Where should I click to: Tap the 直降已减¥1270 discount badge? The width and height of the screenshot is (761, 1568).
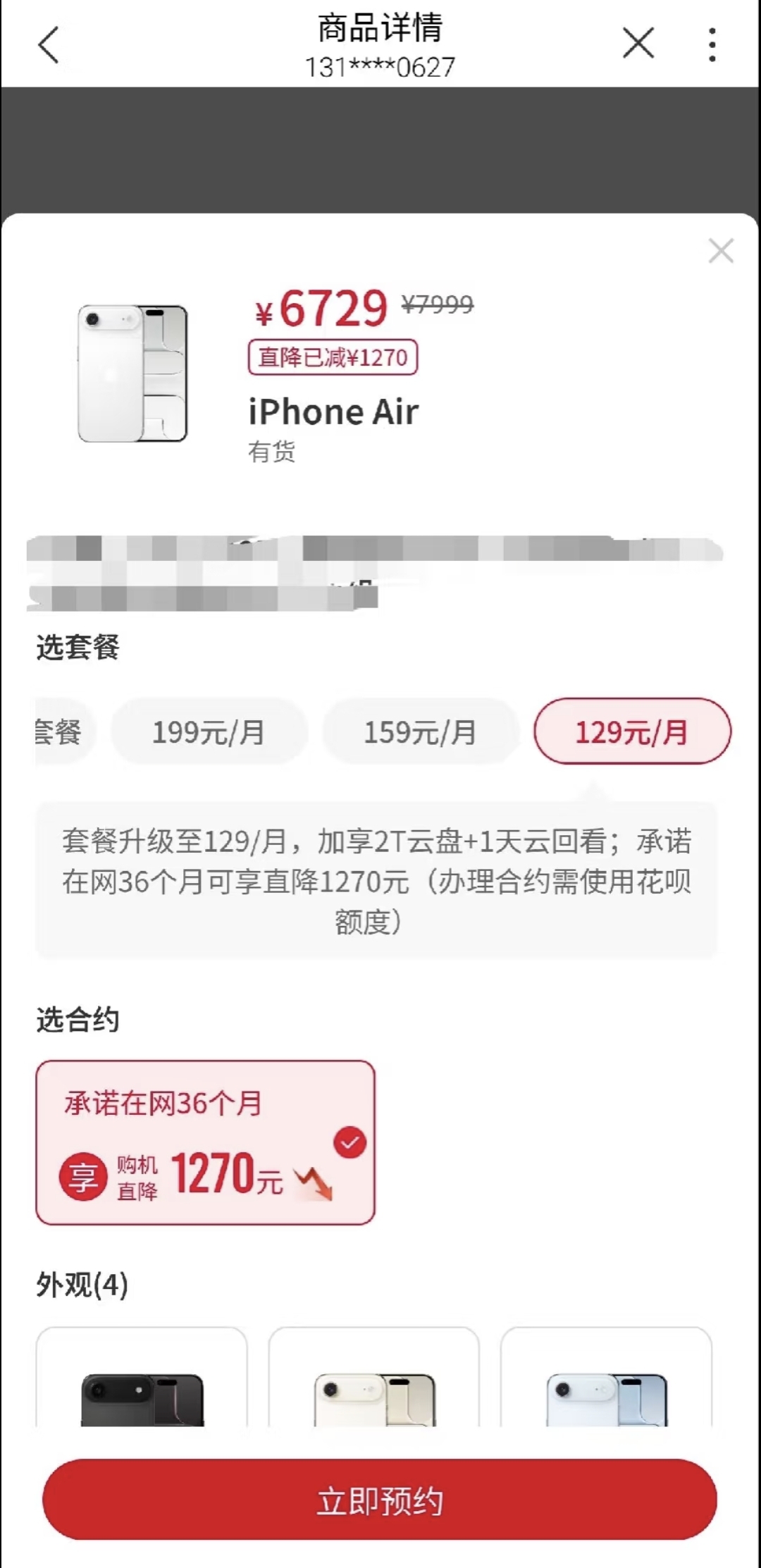tap(333, 358)
